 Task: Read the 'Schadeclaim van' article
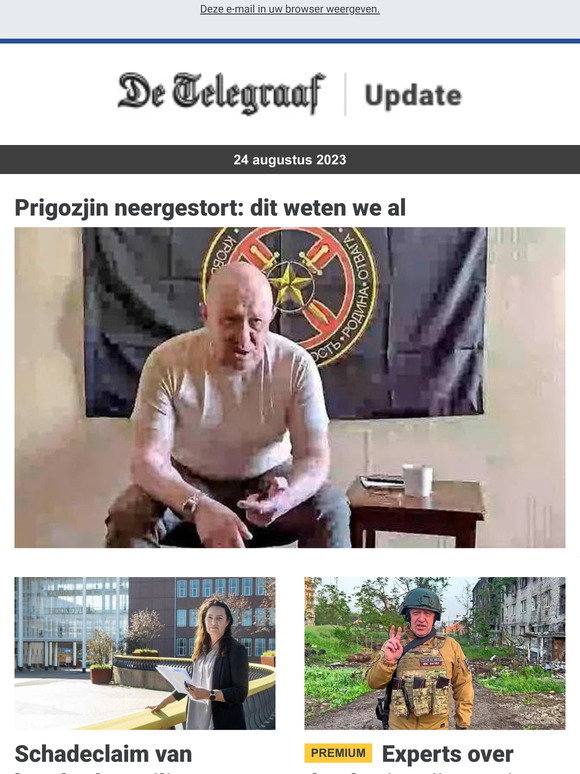click(x=104, y=755)
